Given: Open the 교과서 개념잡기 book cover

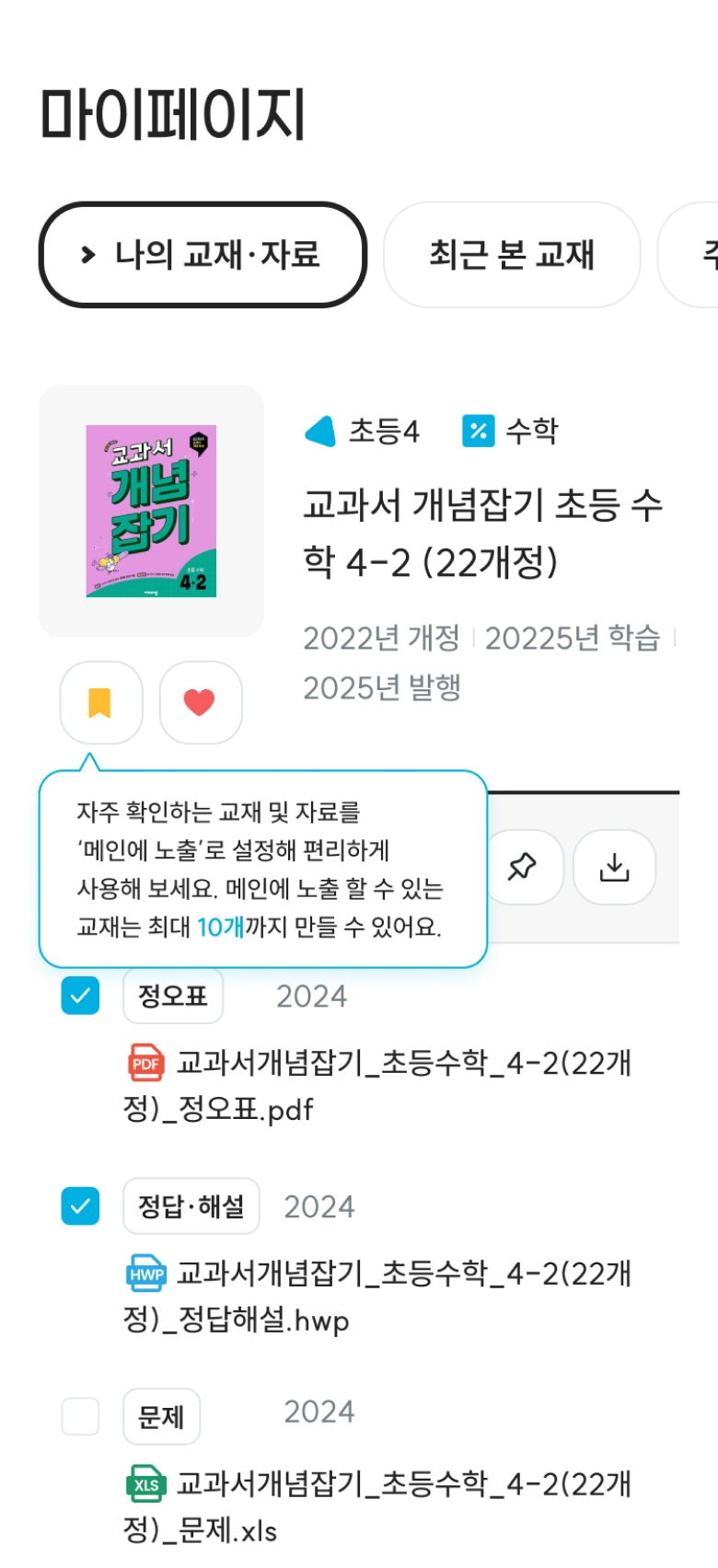Looking at the screenshot, I should click(x=151, y=511).
